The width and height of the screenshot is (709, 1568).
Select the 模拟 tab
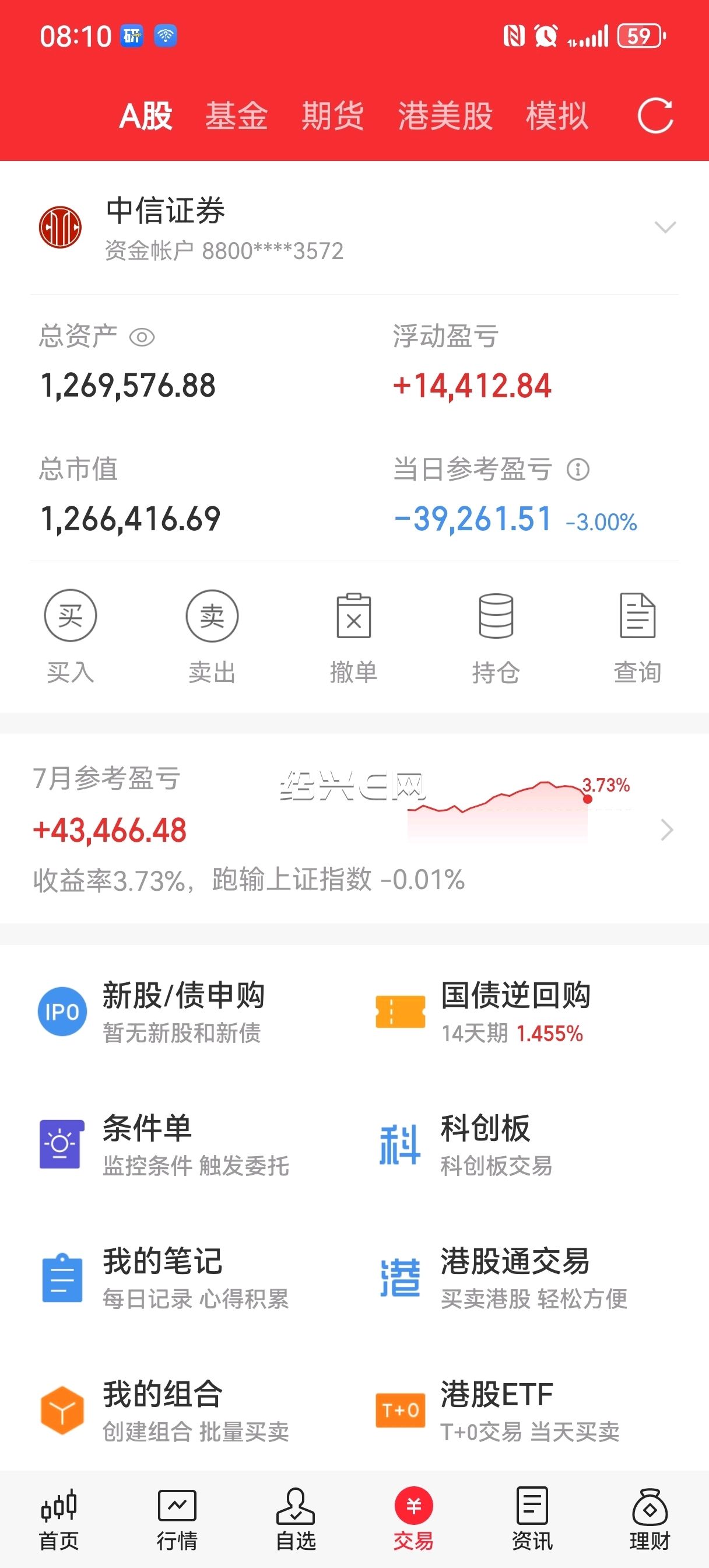pyautogui.click(x=557, y=116)
